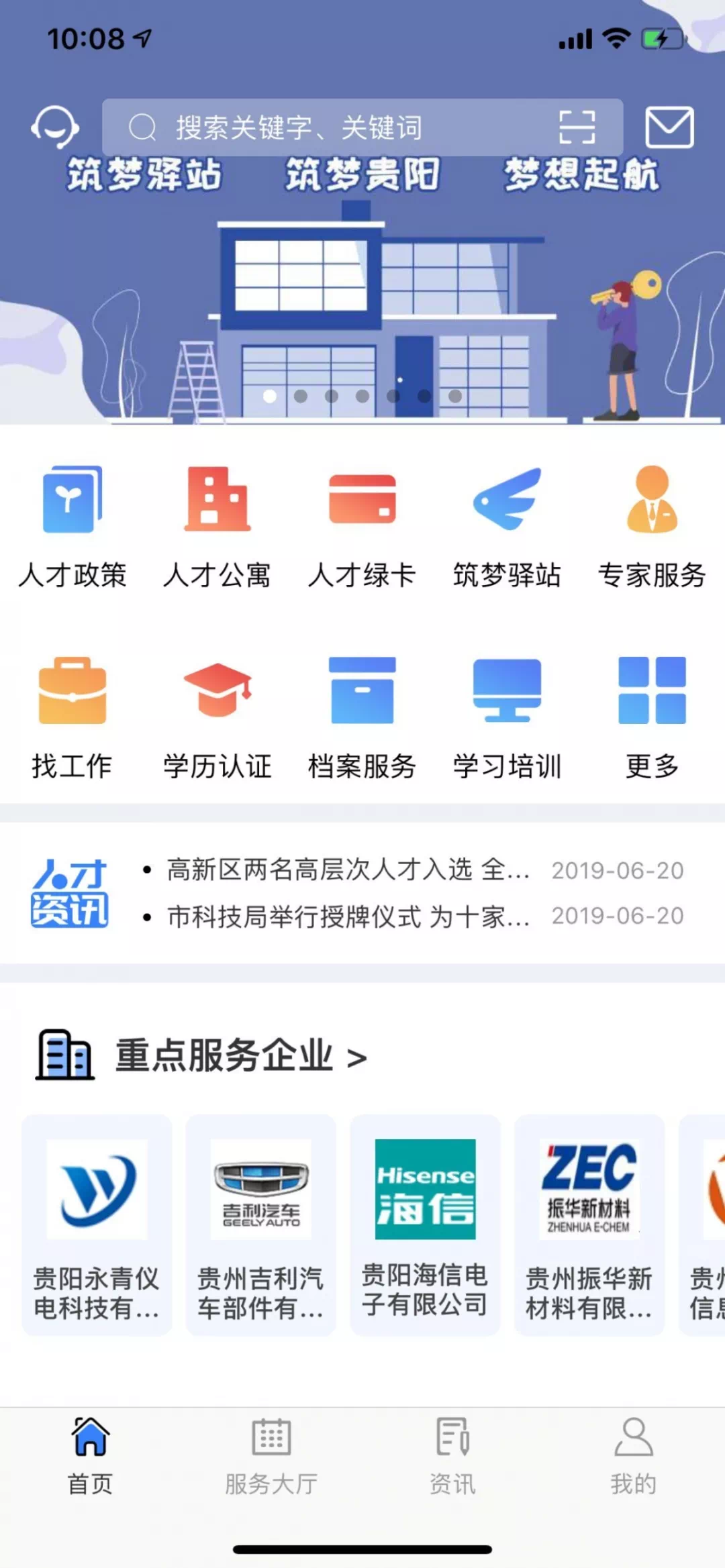The width and height of the screenshot is (725, 1568).
Task: Open 学习培训 section
Action: [507, 718]
